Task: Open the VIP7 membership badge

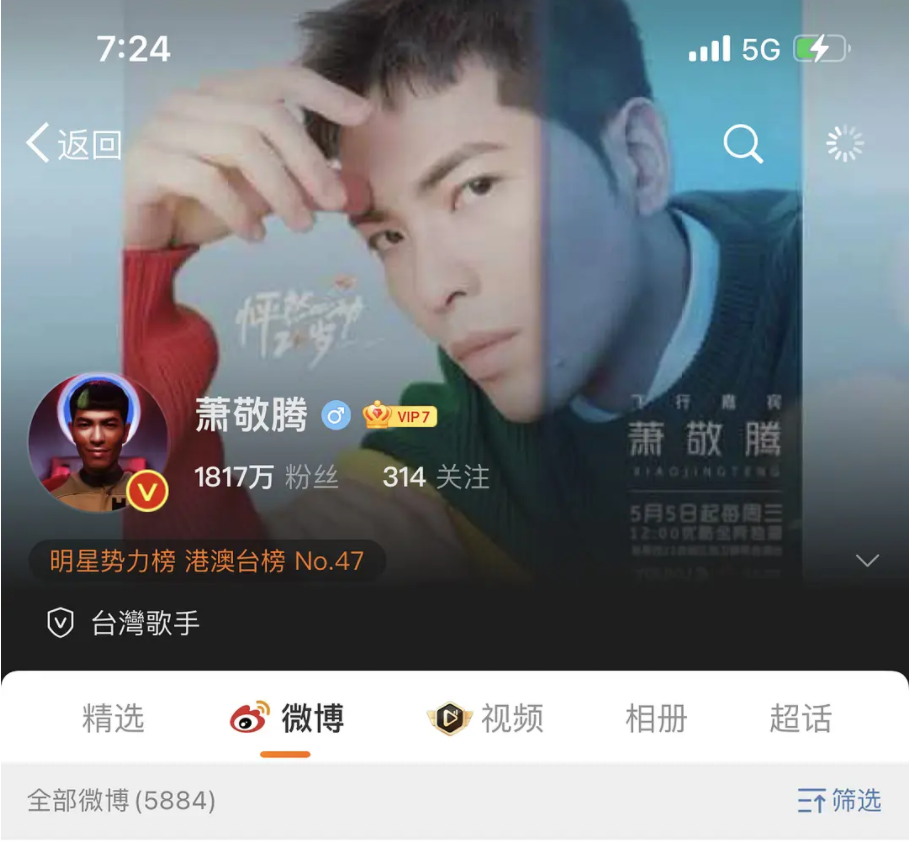Action: [401, 416]
